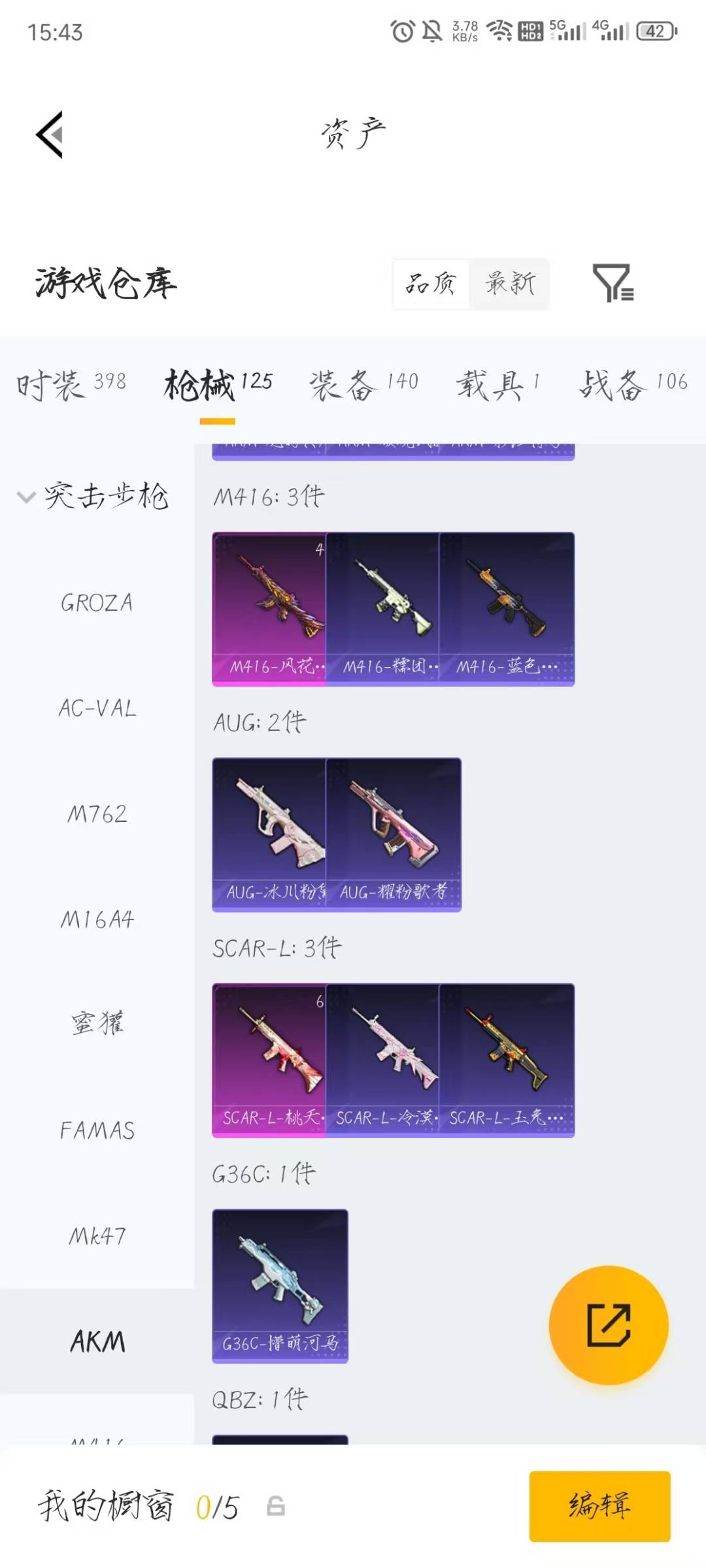The height and width of the screenshot is (1568, 706).
Task: Switch sorting to 品质
Action: (x=431, y=284)
